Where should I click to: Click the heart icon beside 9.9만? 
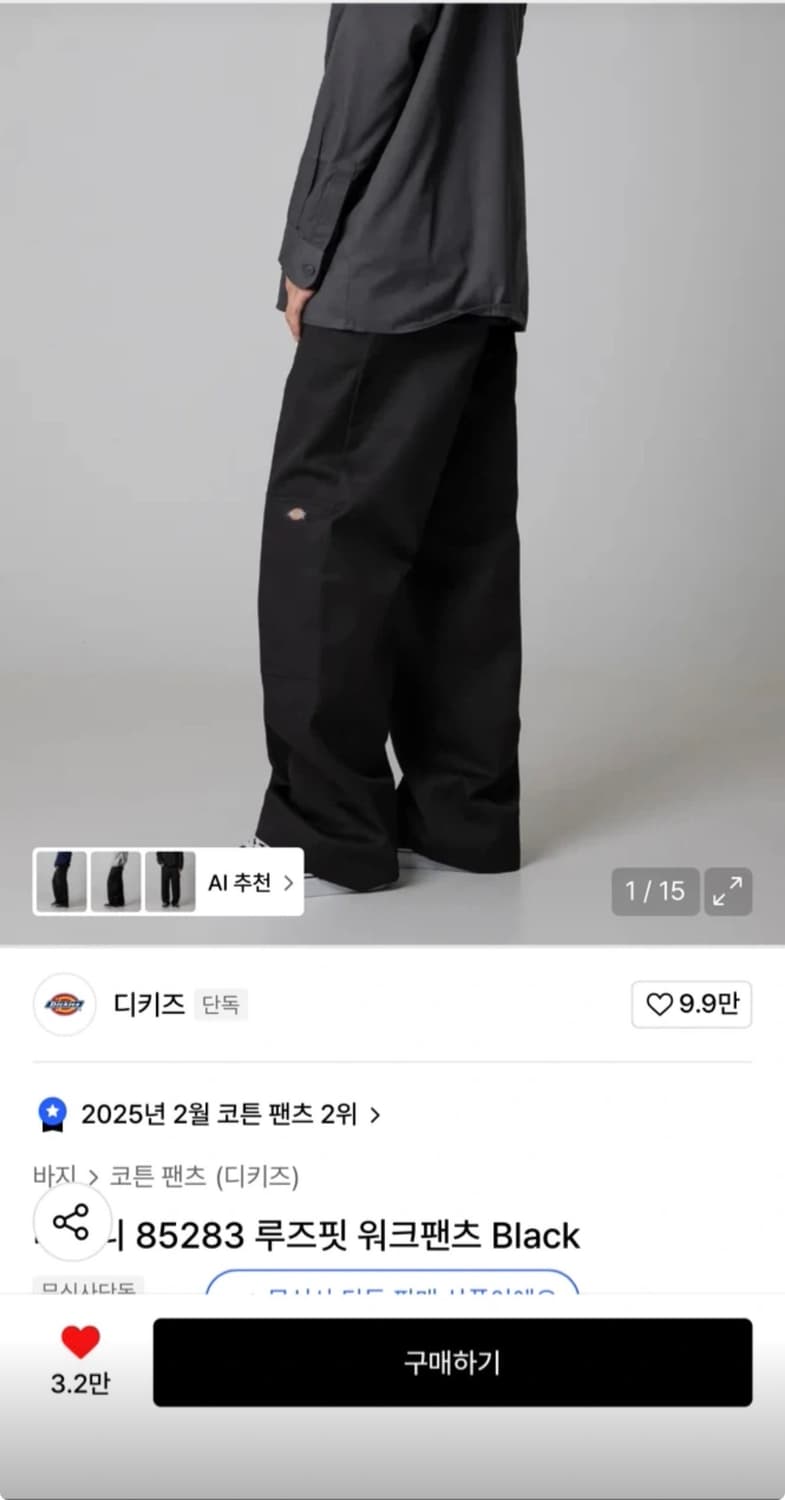[x=660, y=1005]
